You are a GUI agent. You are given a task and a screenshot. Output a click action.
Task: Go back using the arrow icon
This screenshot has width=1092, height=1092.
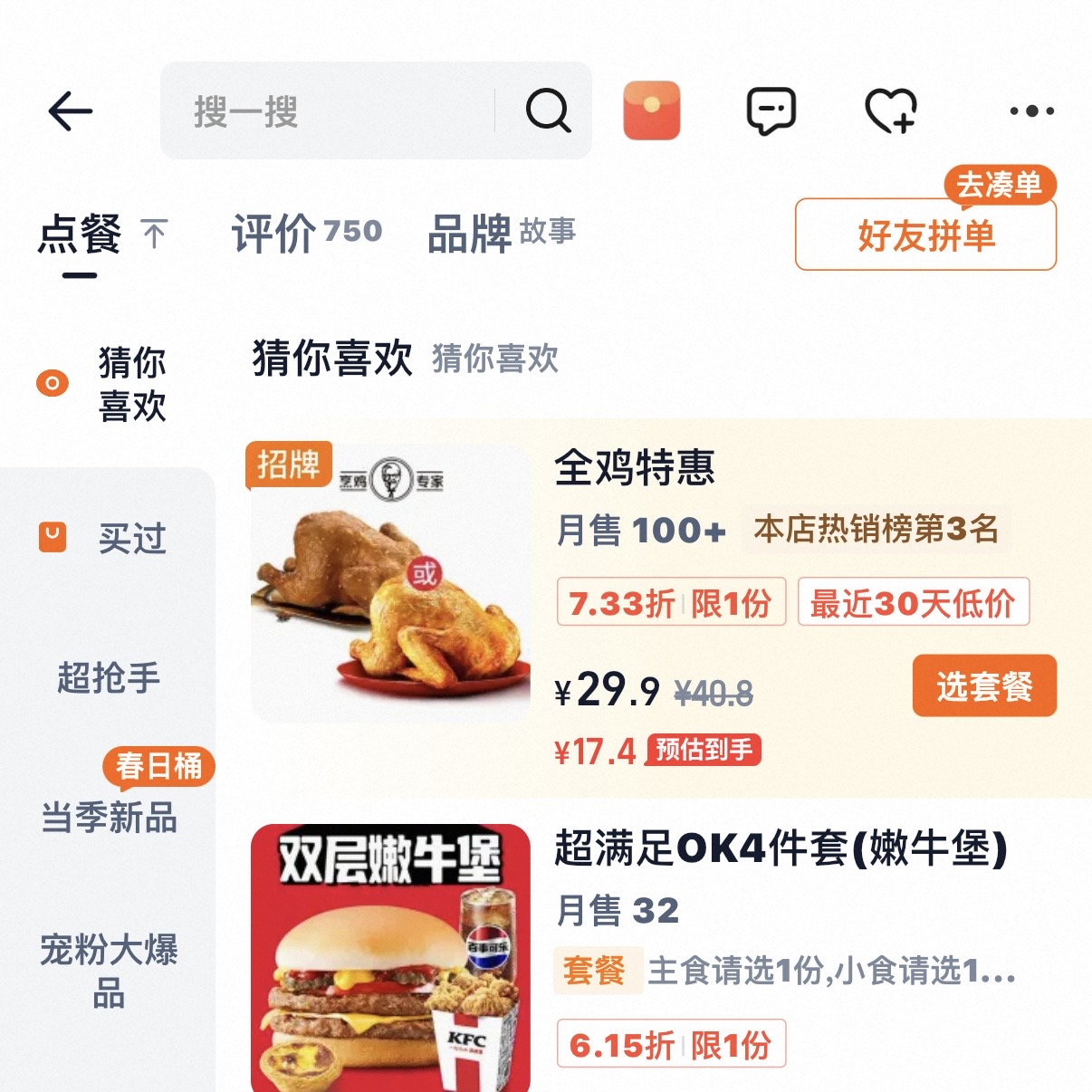tap(71, 111)
